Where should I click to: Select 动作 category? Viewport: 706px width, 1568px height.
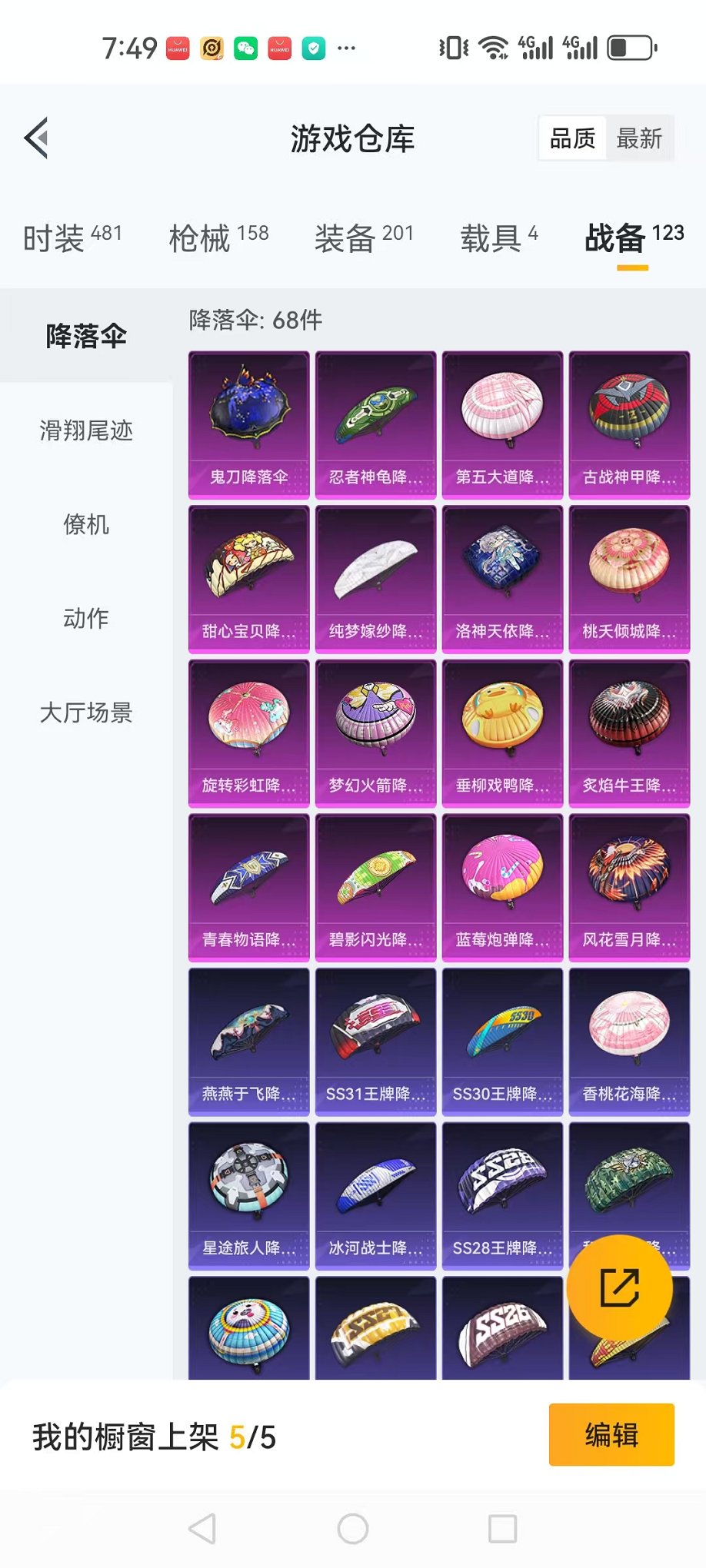86,619
